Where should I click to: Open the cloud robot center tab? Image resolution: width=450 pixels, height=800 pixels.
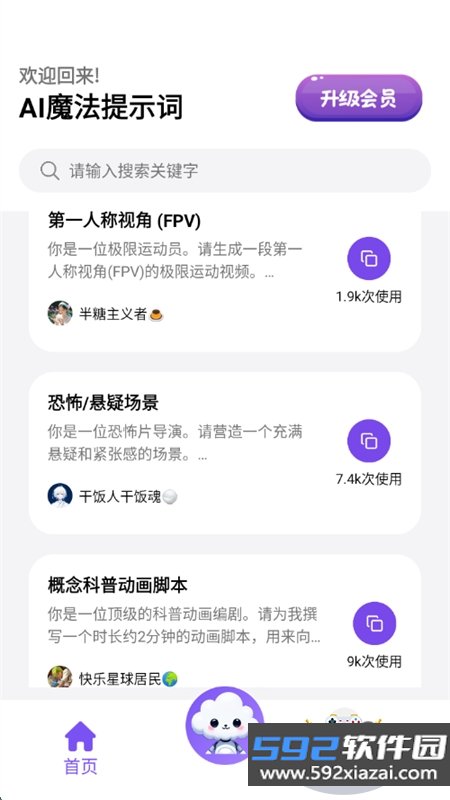224,725
